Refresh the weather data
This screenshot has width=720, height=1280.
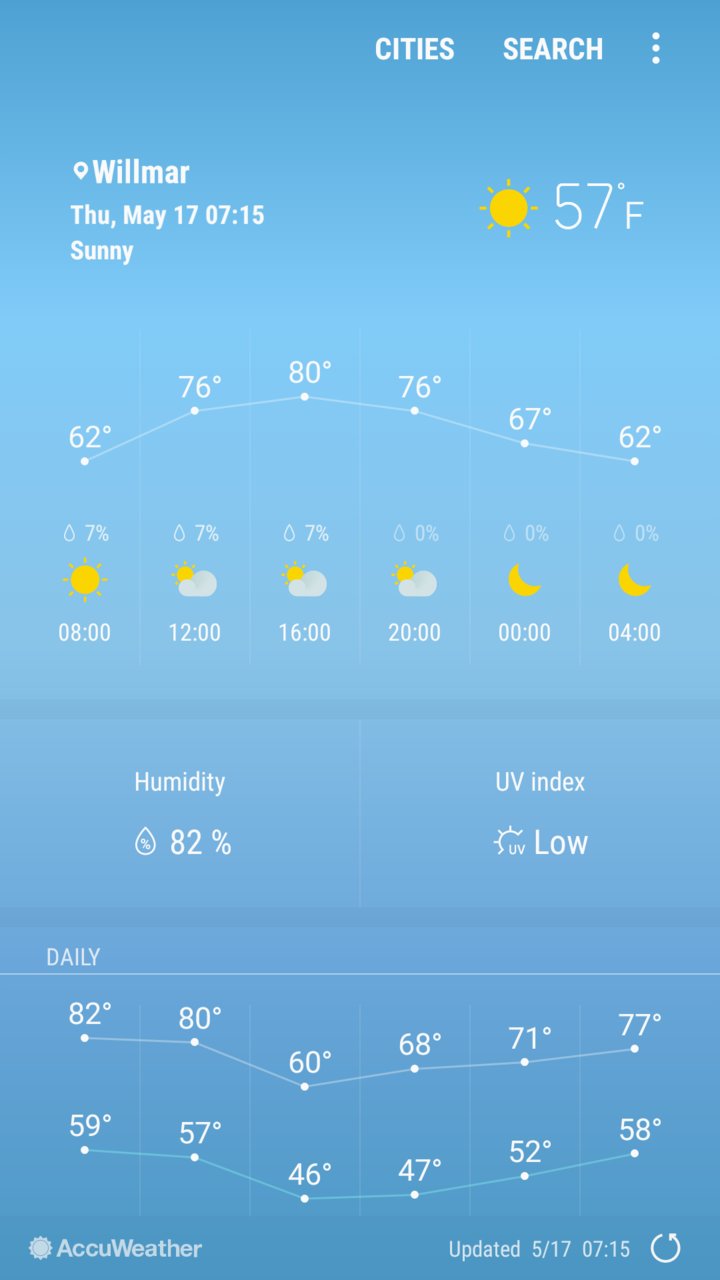coord(666,1247)
